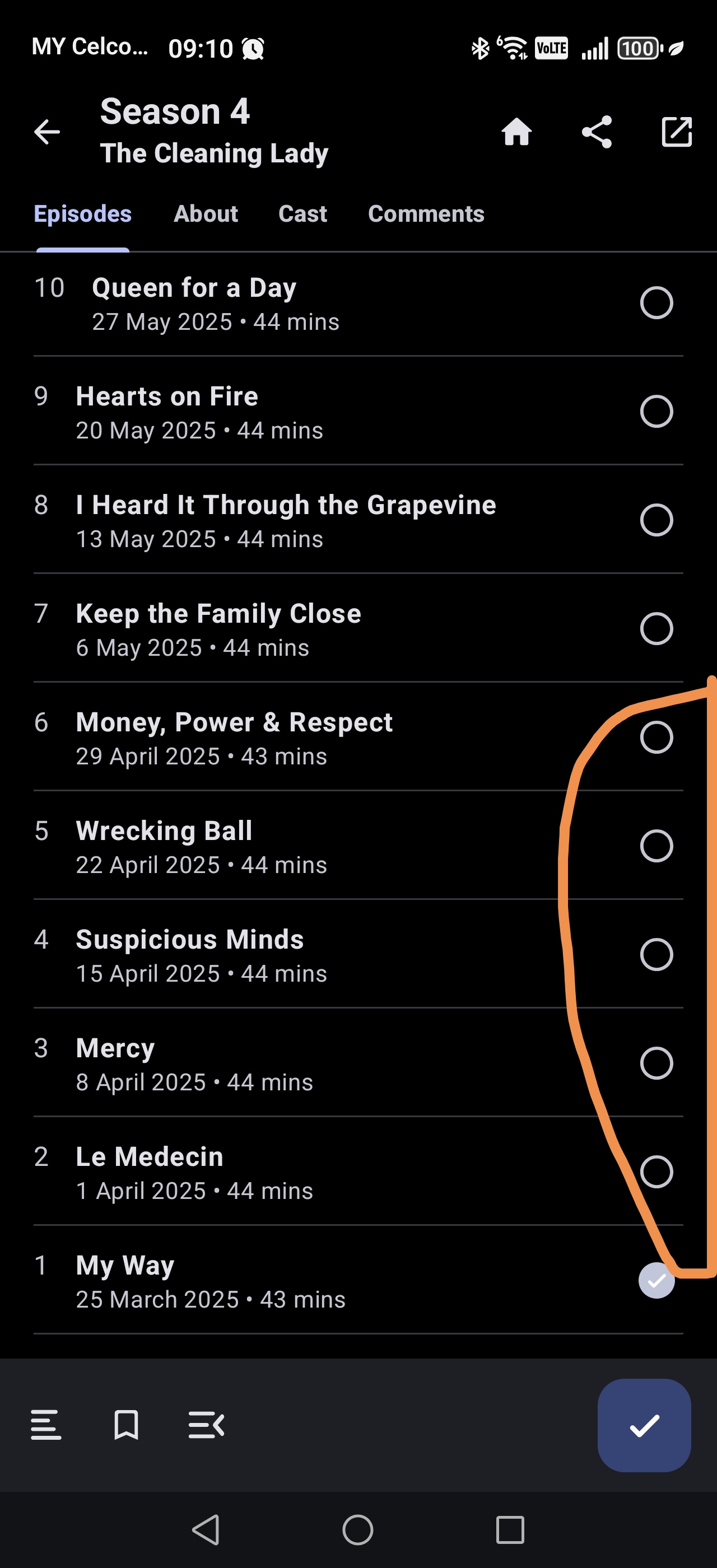Tap the system home button
717x1568 pixels.
point(358,1530)
